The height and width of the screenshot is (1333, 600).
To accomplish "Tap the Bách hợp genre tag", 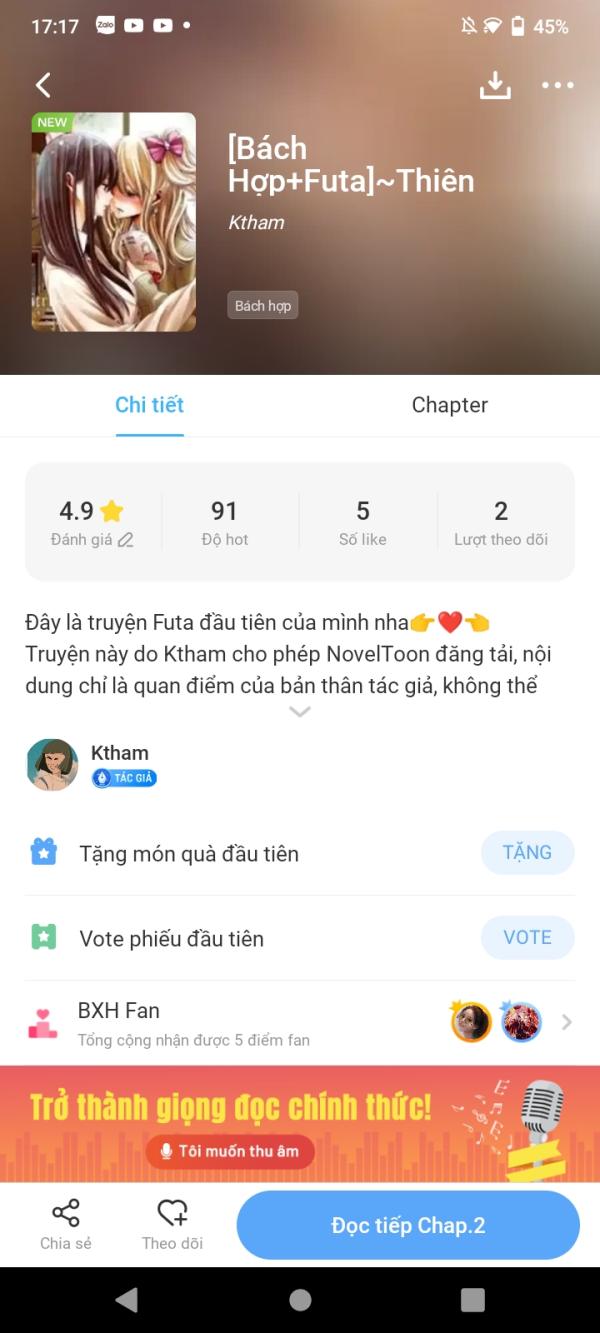I will (263, 306).
